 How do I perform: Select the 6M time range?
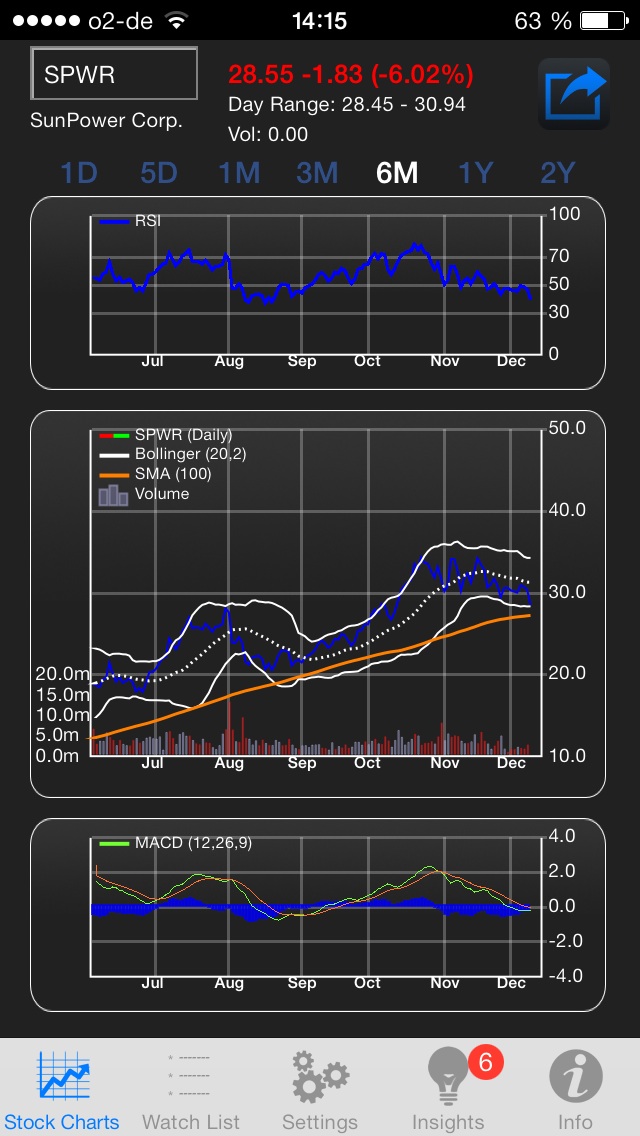click(x=397, y=173)
